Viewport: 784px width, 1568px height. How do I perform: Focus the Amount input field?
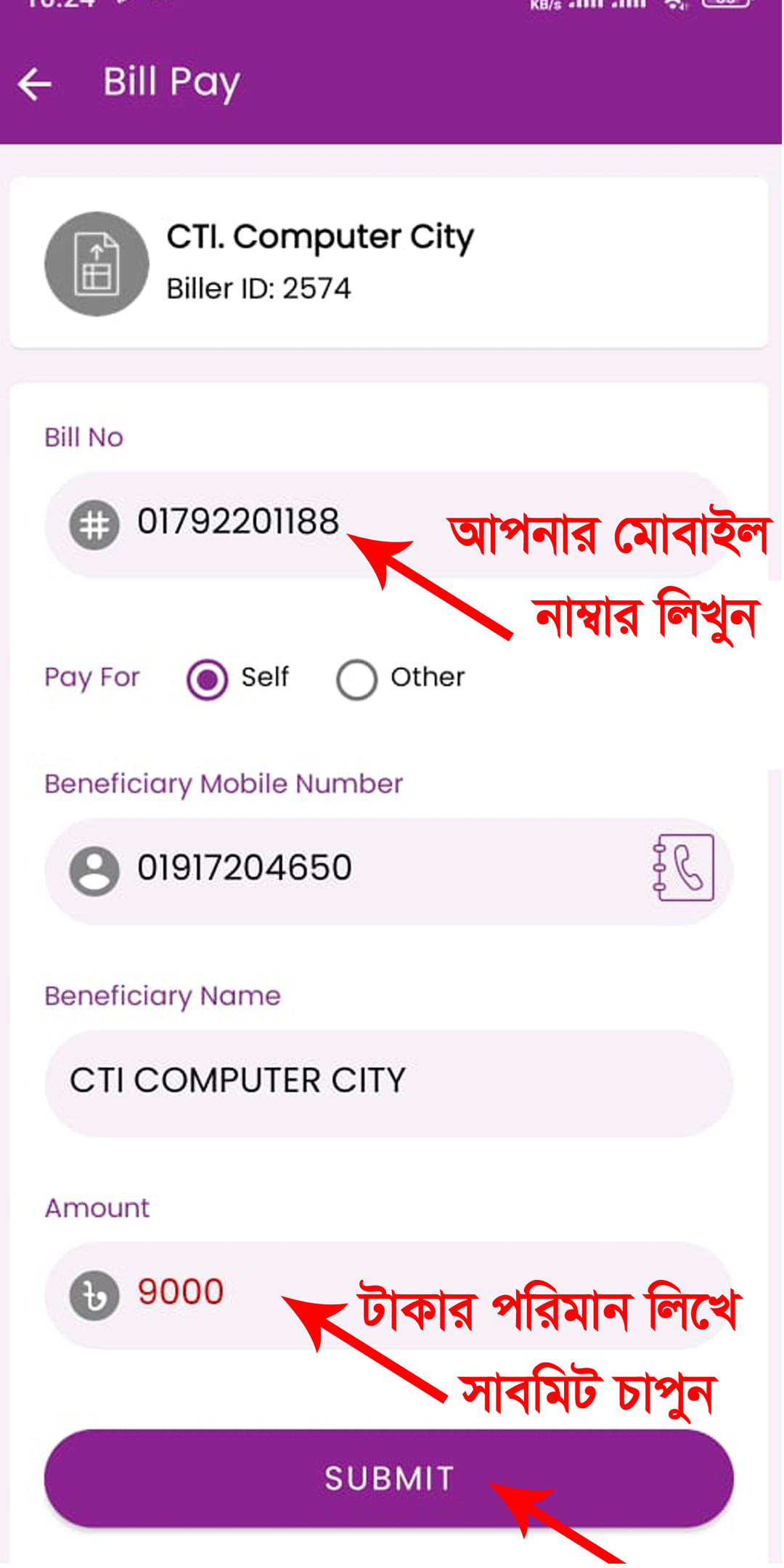[181, 1294]
